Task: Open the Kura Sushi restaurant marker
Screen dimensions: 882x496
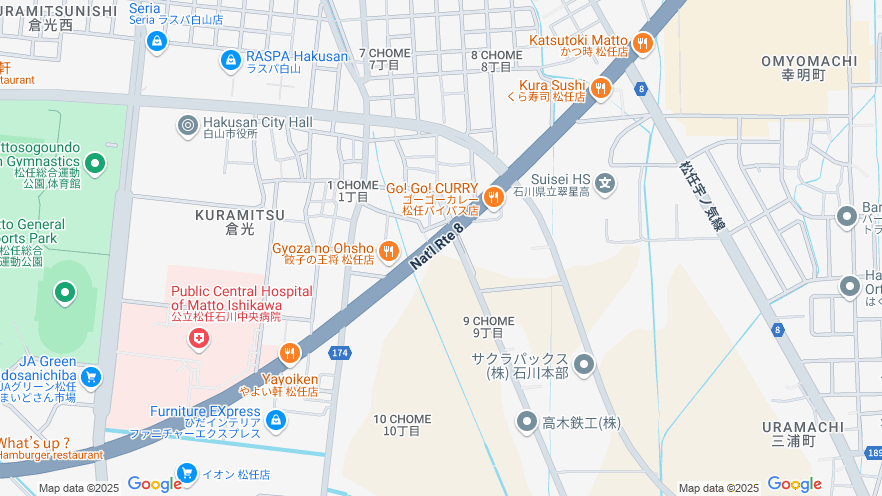Action: coord(600,89)
